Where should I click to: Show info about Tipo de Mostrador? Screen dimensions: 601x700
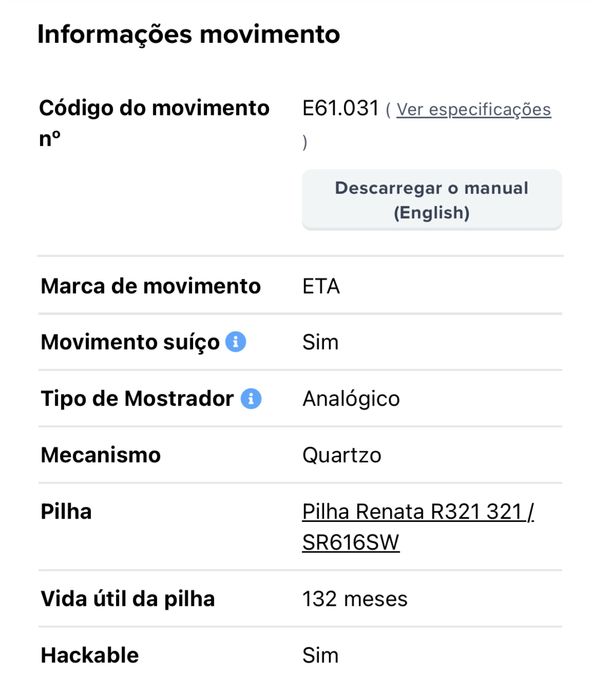click(251, 399)
